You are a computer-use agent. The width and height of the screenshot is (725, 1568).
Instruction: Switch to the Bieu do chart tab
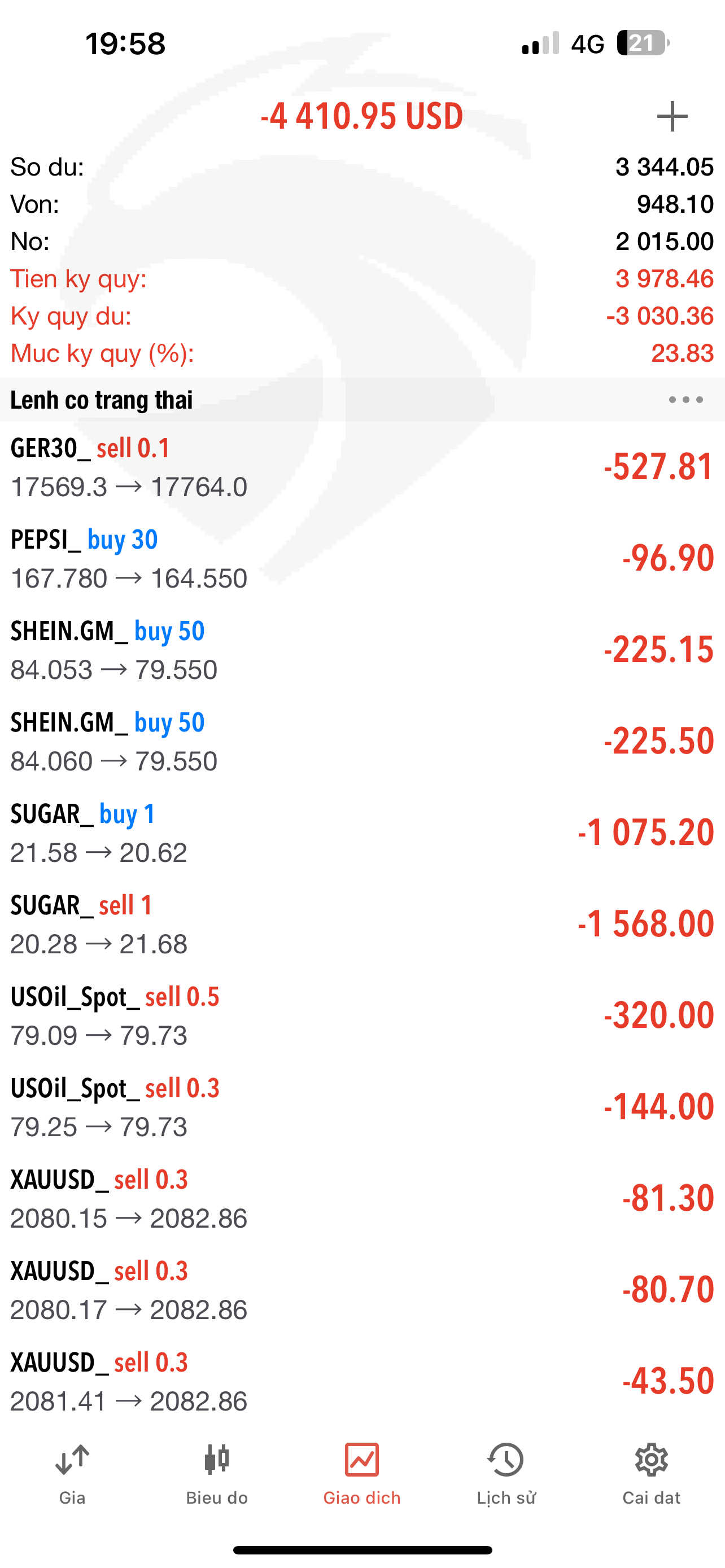coord(217,1474)
